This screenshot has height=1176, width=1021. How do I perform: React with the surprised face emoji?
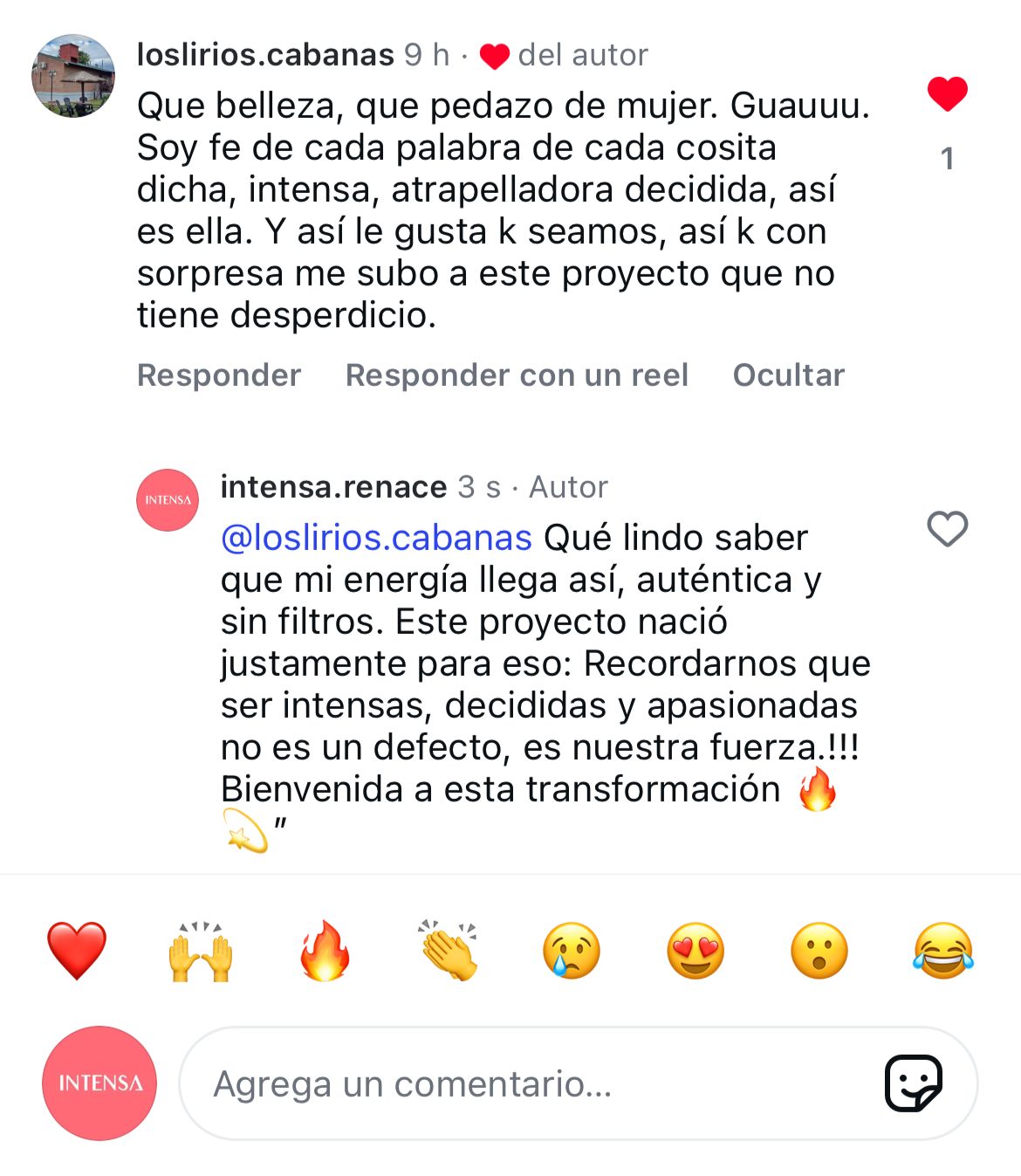click(819, 950)
